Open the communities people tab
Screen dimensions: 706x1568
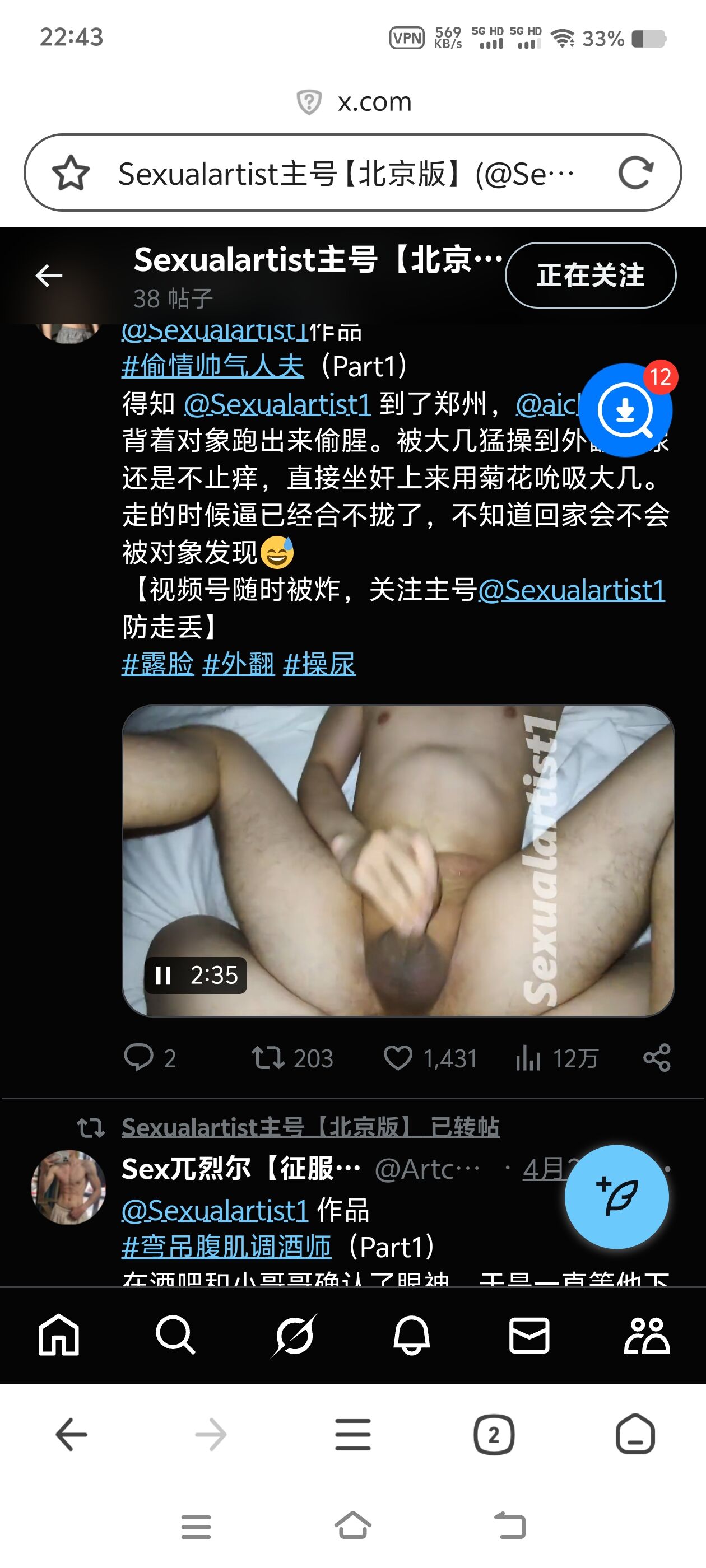647,1335
